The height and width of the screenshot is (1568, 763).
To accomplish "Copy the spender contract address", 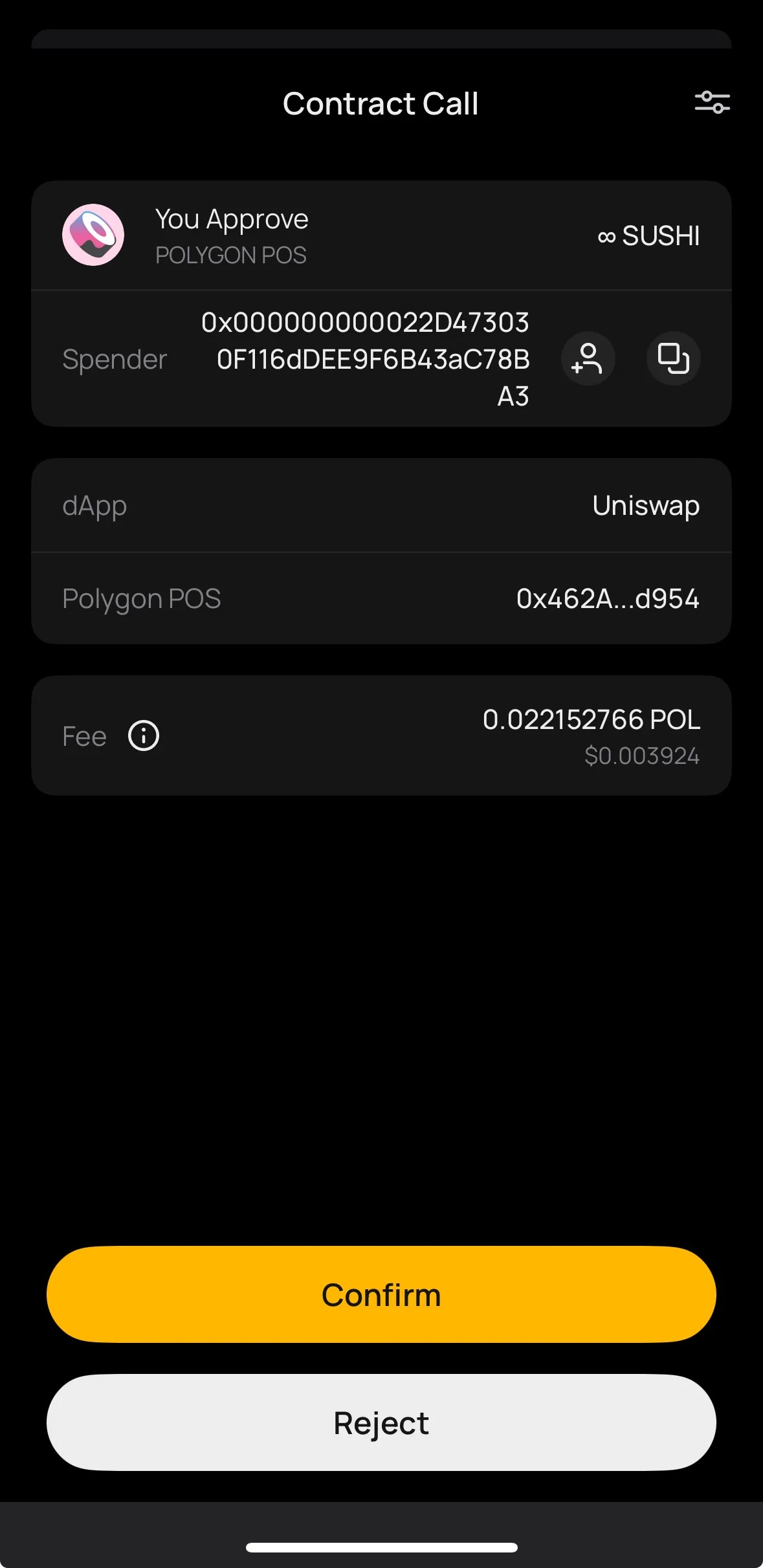I will (672, 360).
